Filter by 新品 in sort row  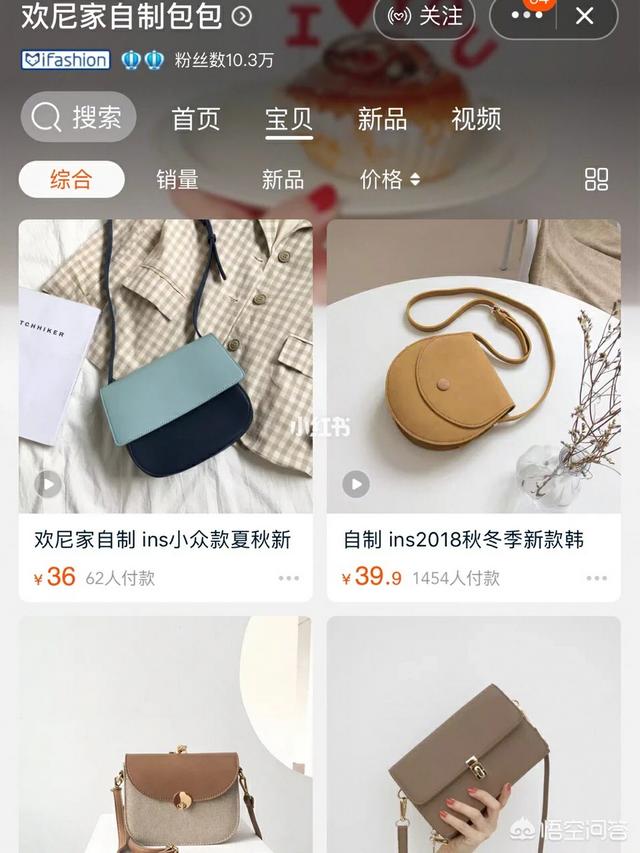282,180
